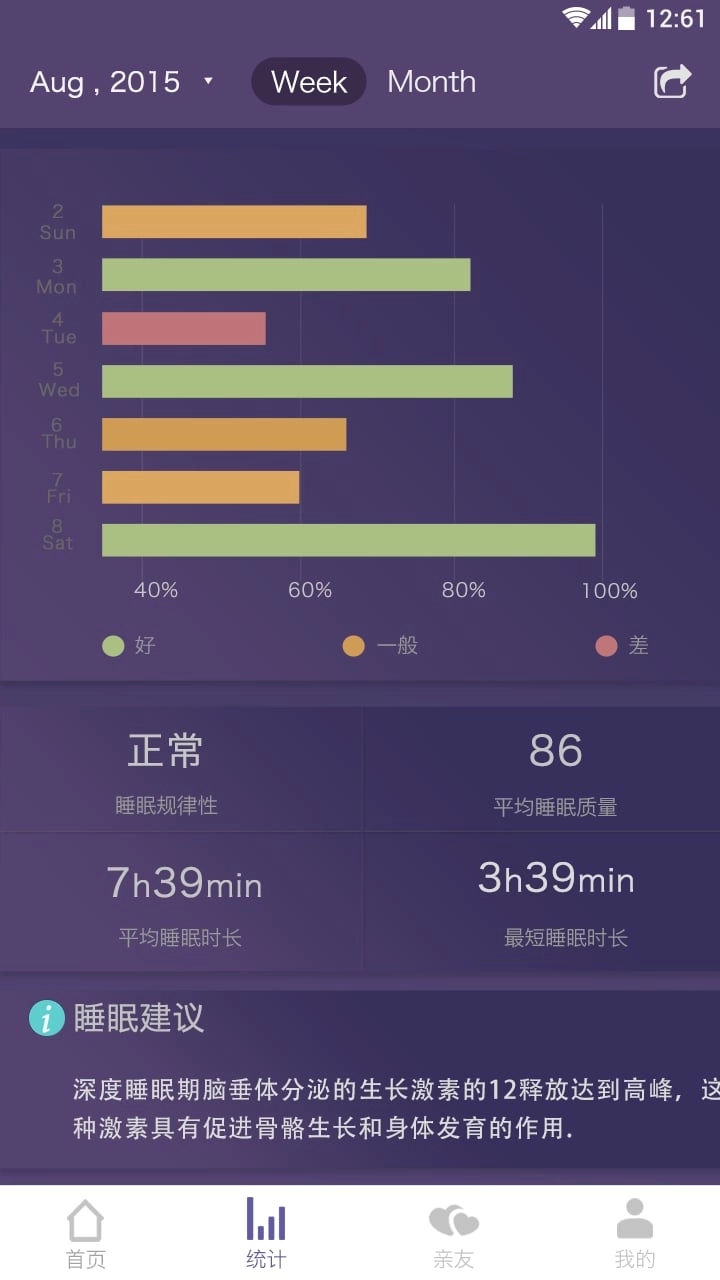Tap the 我的 profile person icon

635,1219
